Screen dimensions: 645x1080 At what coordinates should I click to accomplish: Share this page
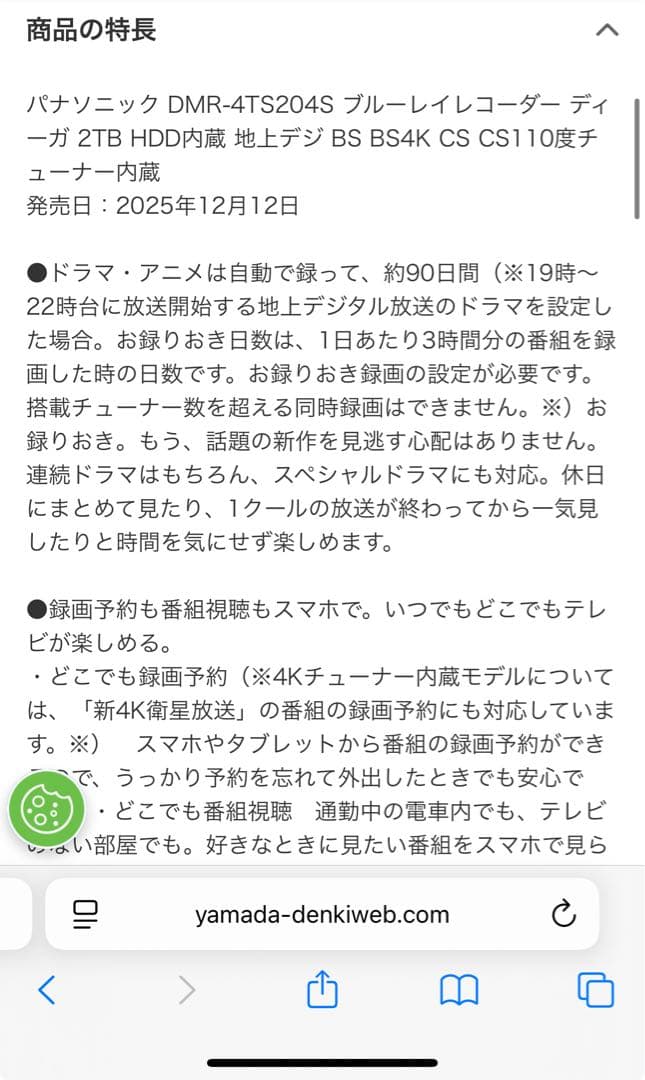[x=322, y=990]
